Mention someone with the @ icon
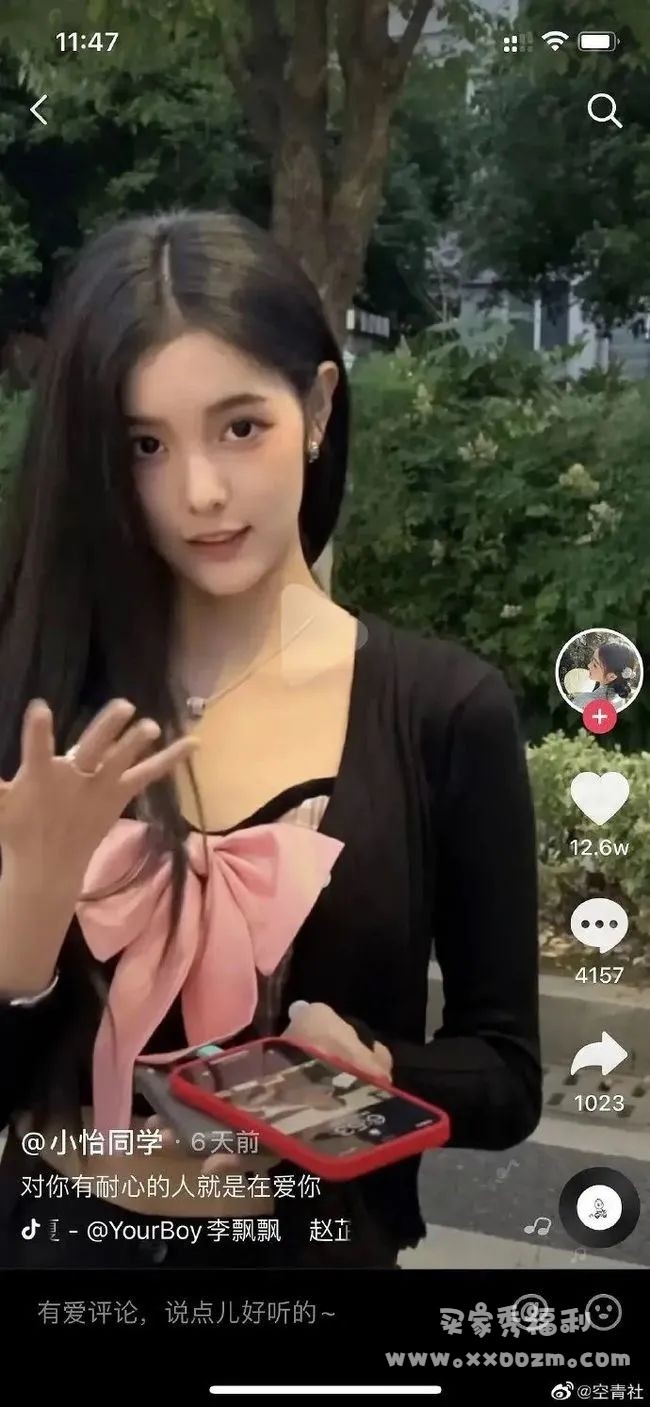Screen dimensions: 650x1407 (531, 1311)
